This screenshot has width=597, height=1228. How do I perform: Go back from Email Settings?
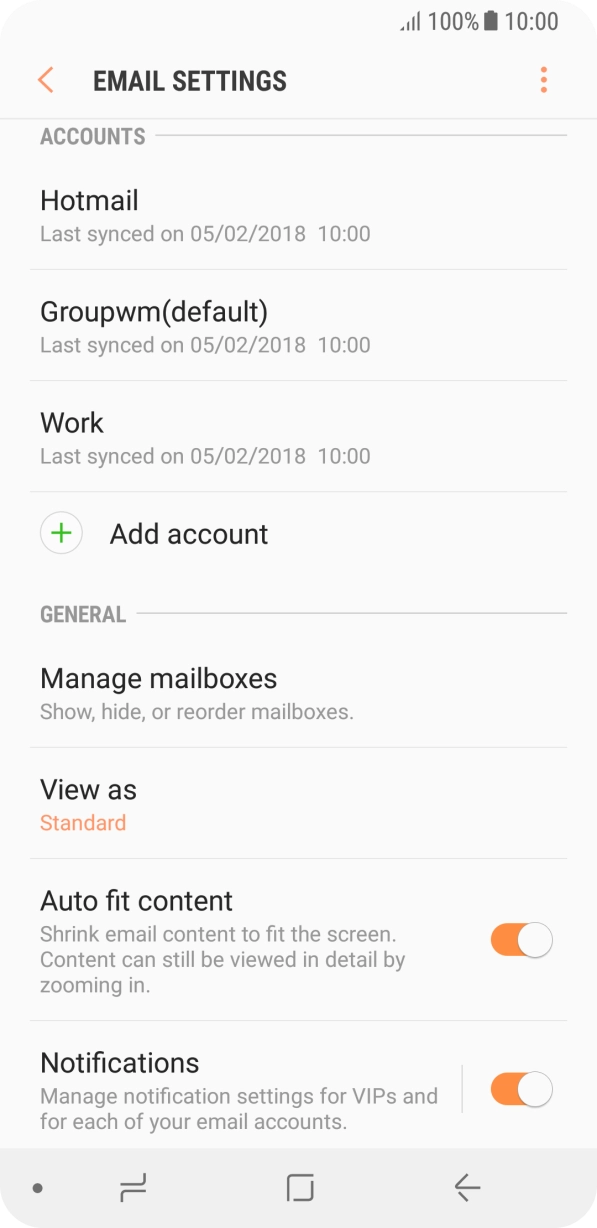45,80
